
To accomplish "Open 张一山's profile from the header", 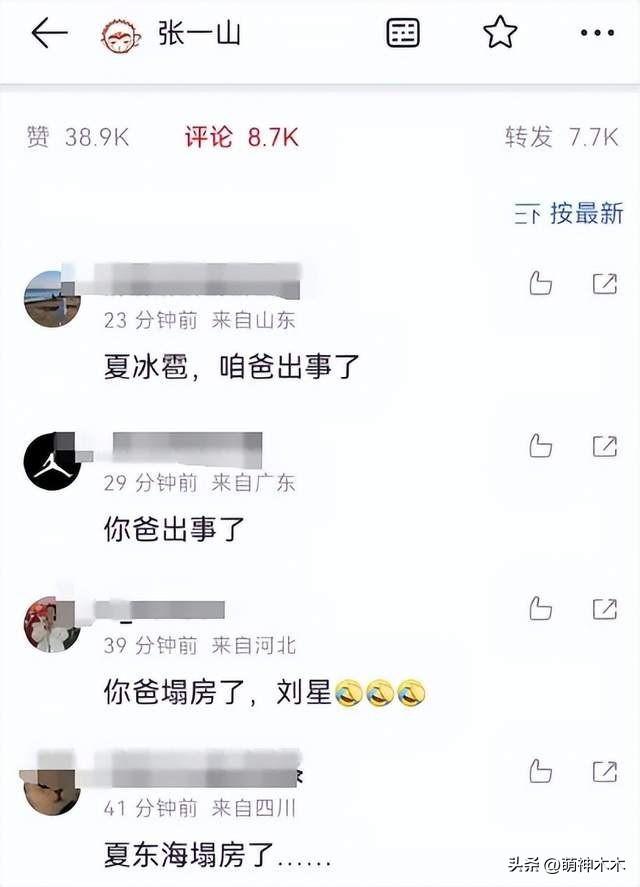I will click(x=170, y=35).
